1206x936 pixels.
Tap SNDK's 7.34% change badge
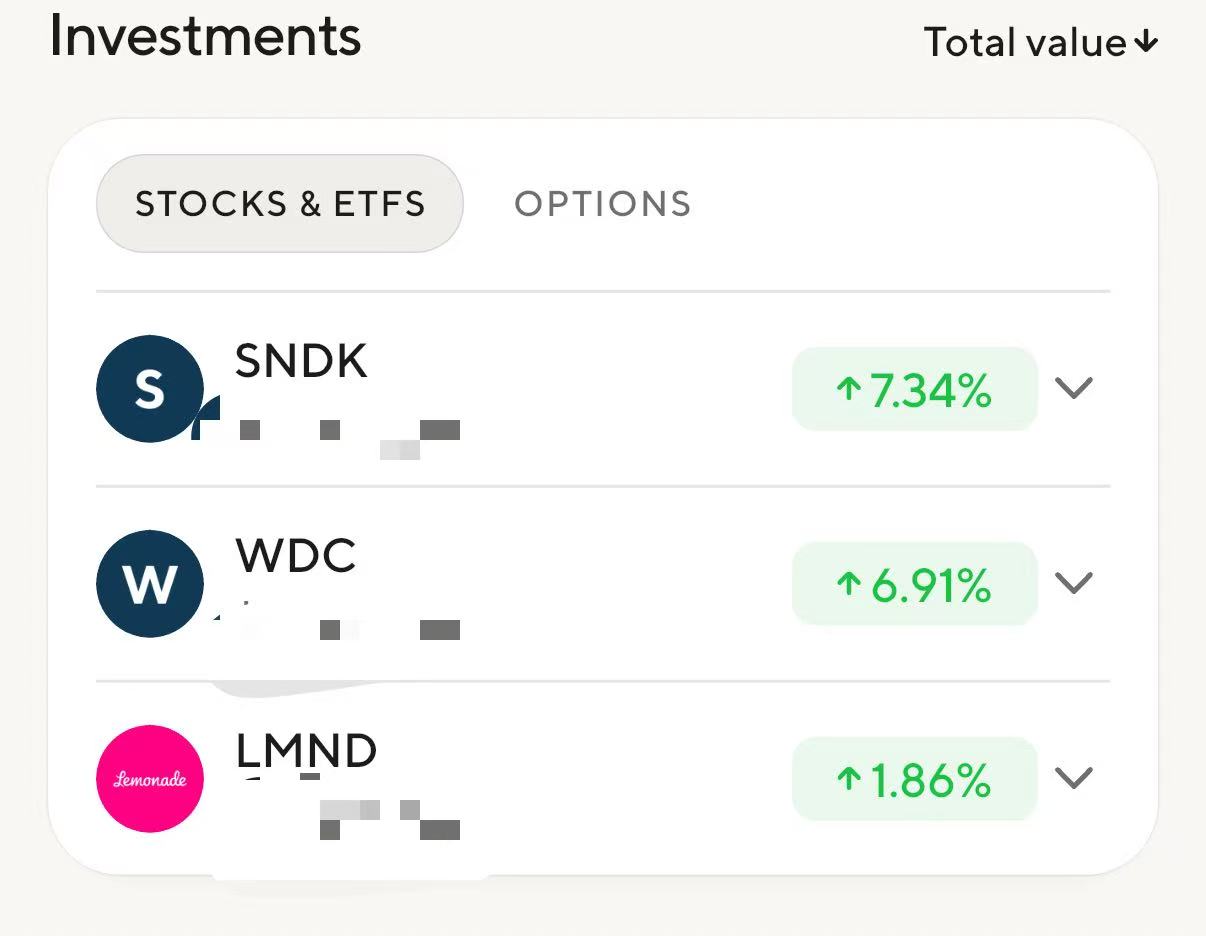tap(914, 389)
